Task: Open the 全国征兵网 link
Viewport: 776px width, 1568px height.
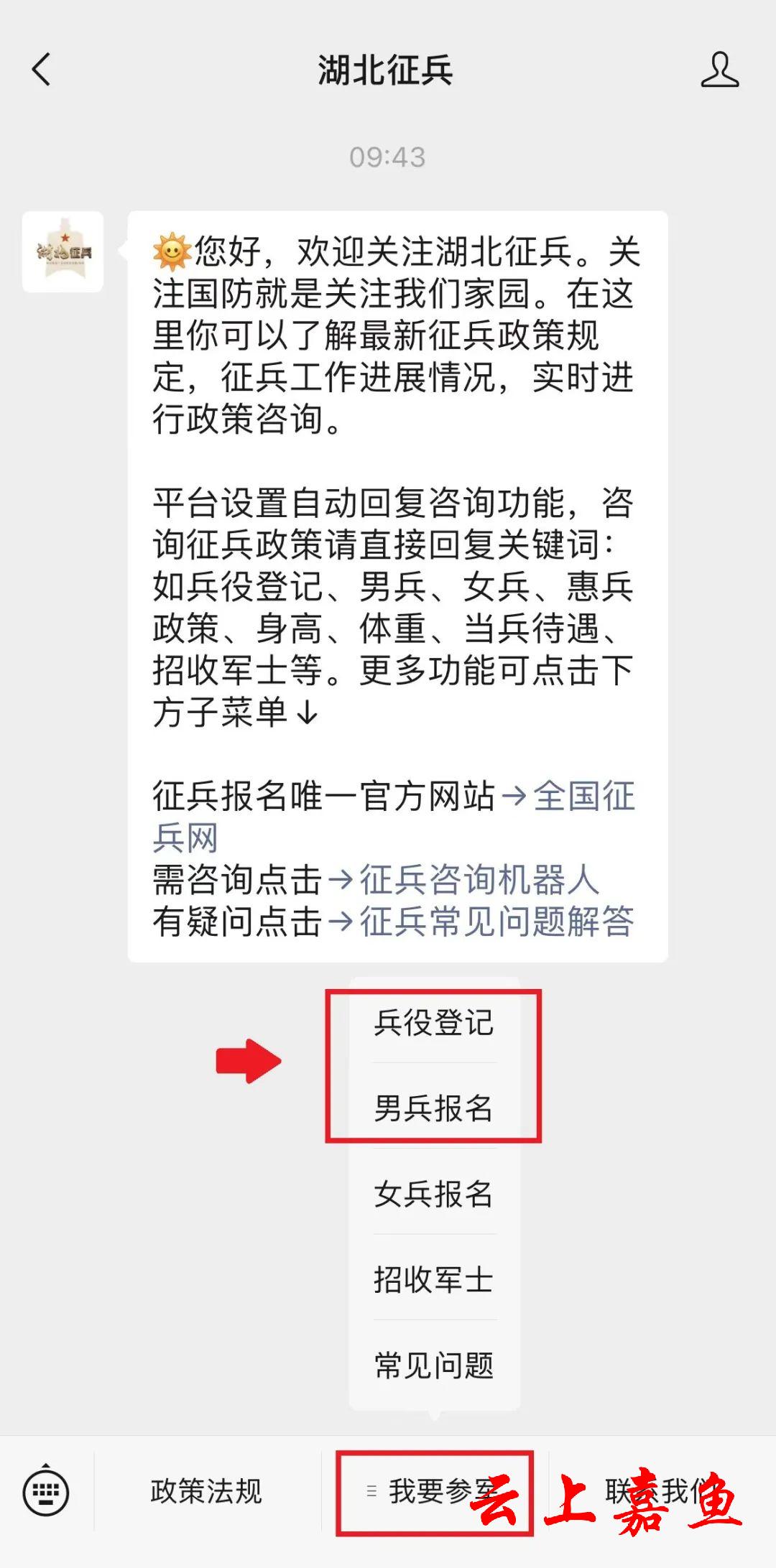Action: click(394, 817)
